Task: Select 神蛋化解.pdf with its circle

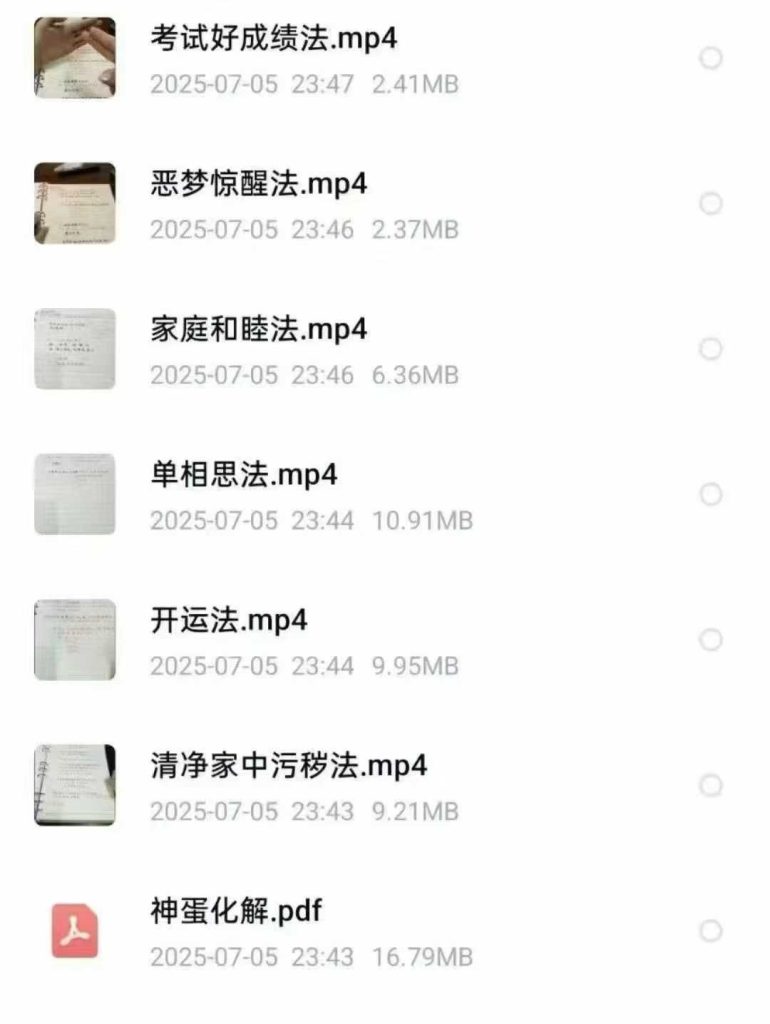Action: coord(710,931)
